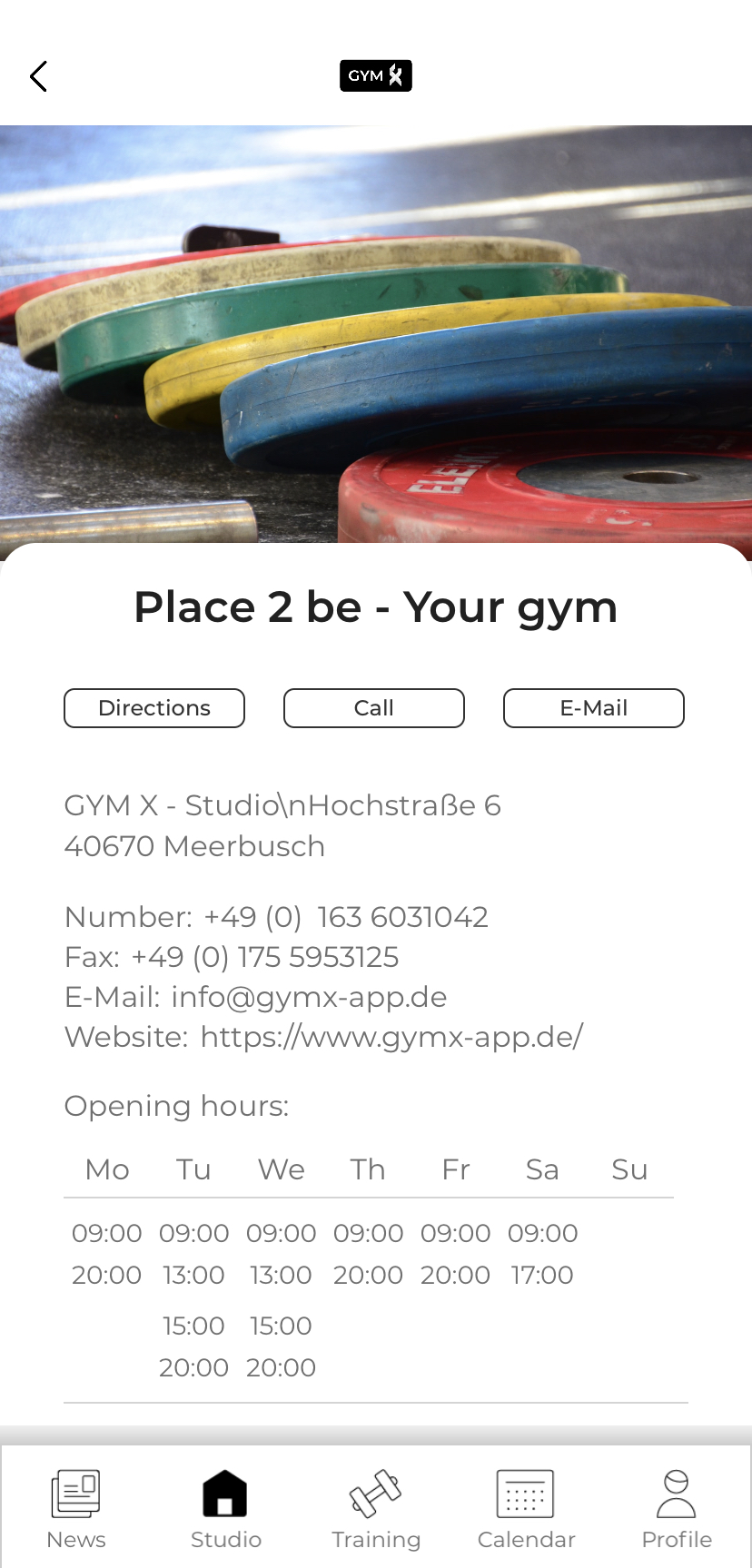Switch to the Calendar tab
This screenshot has height=1568, width=752.
(526, 1509)
